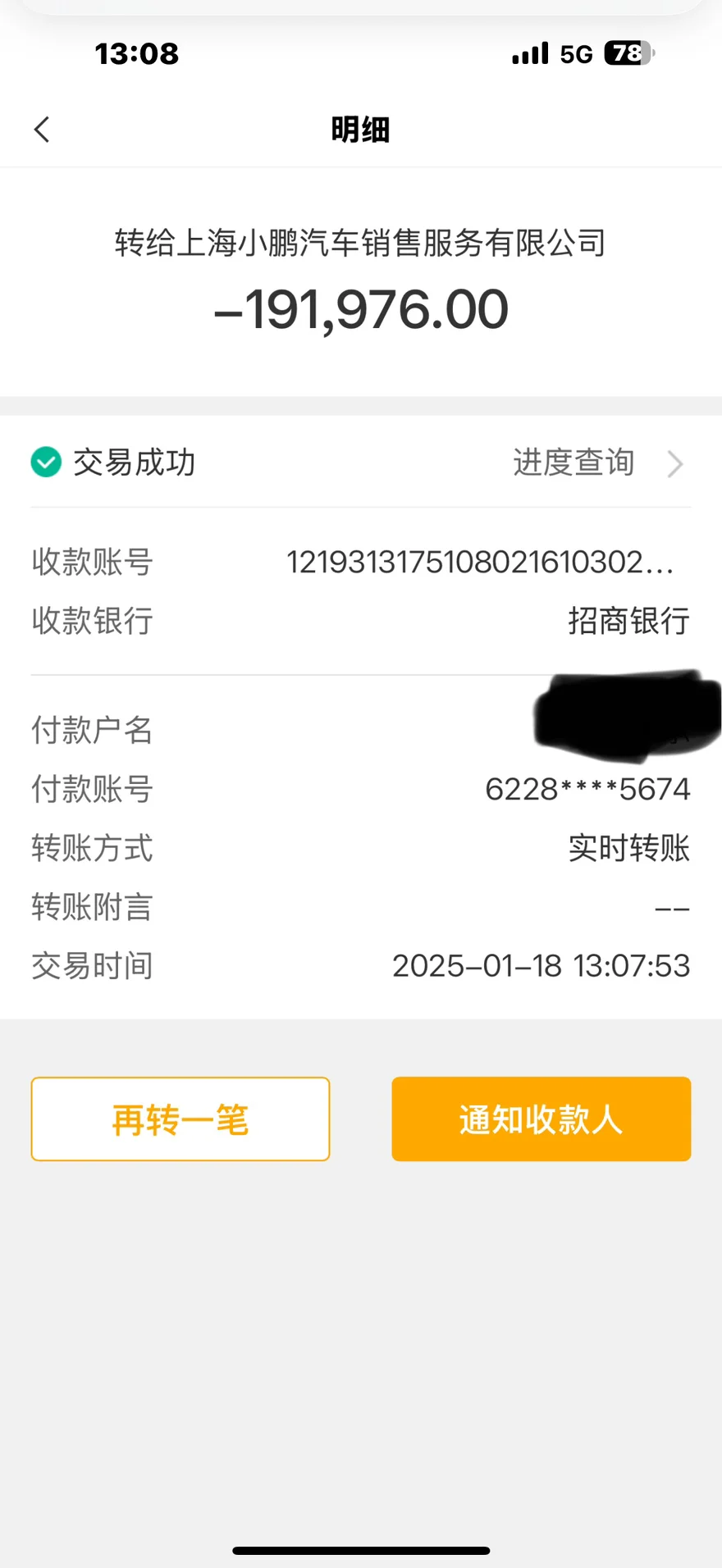Notify the payee with 通知收款人
This screenshot has width=722, height=1568.
click(x=541, y=1119)
